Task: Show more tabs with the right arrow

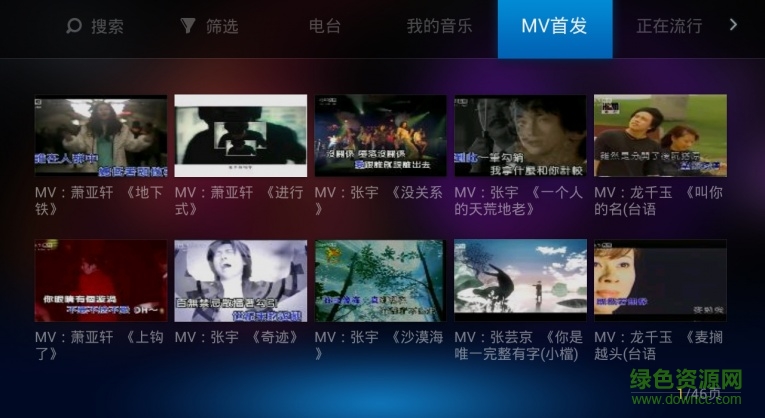Action: [x=733, y=25]
